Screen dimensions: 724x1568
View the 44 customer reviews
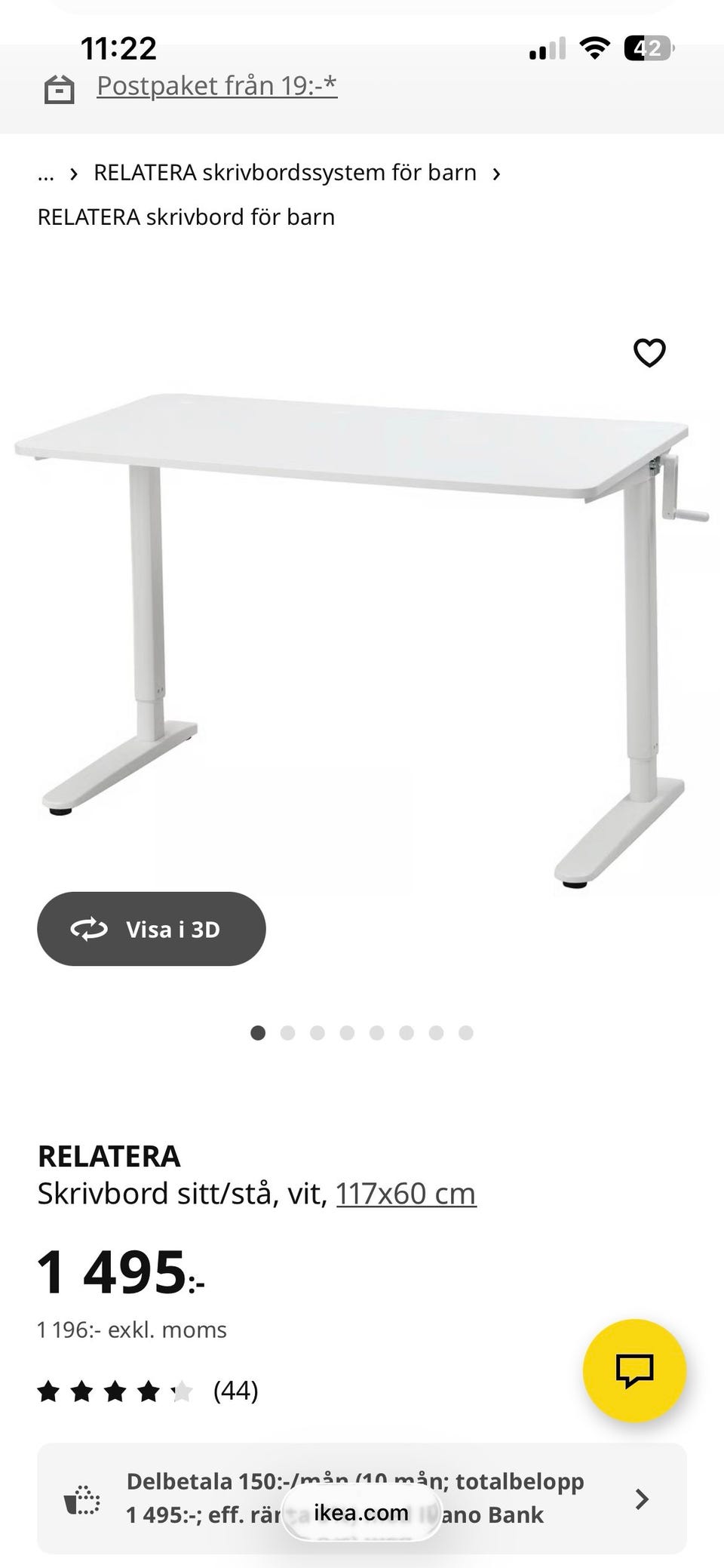235,1390
